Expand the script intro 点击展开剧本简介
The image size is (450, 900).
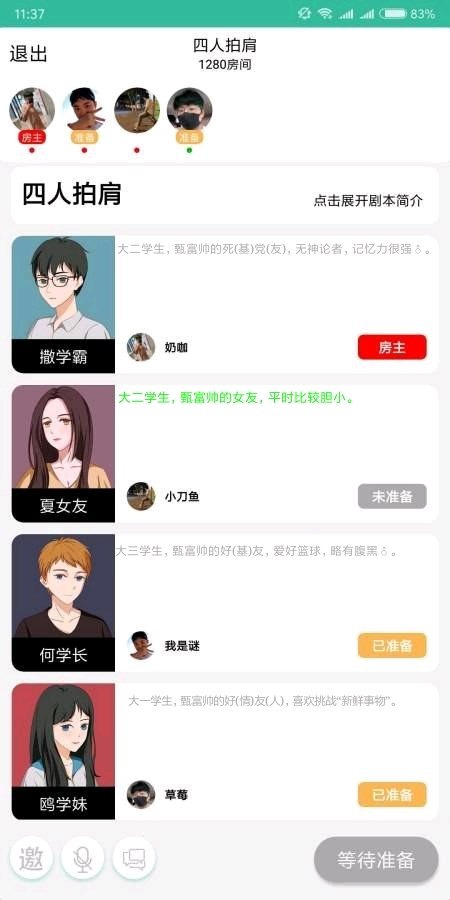coord(368,200)
